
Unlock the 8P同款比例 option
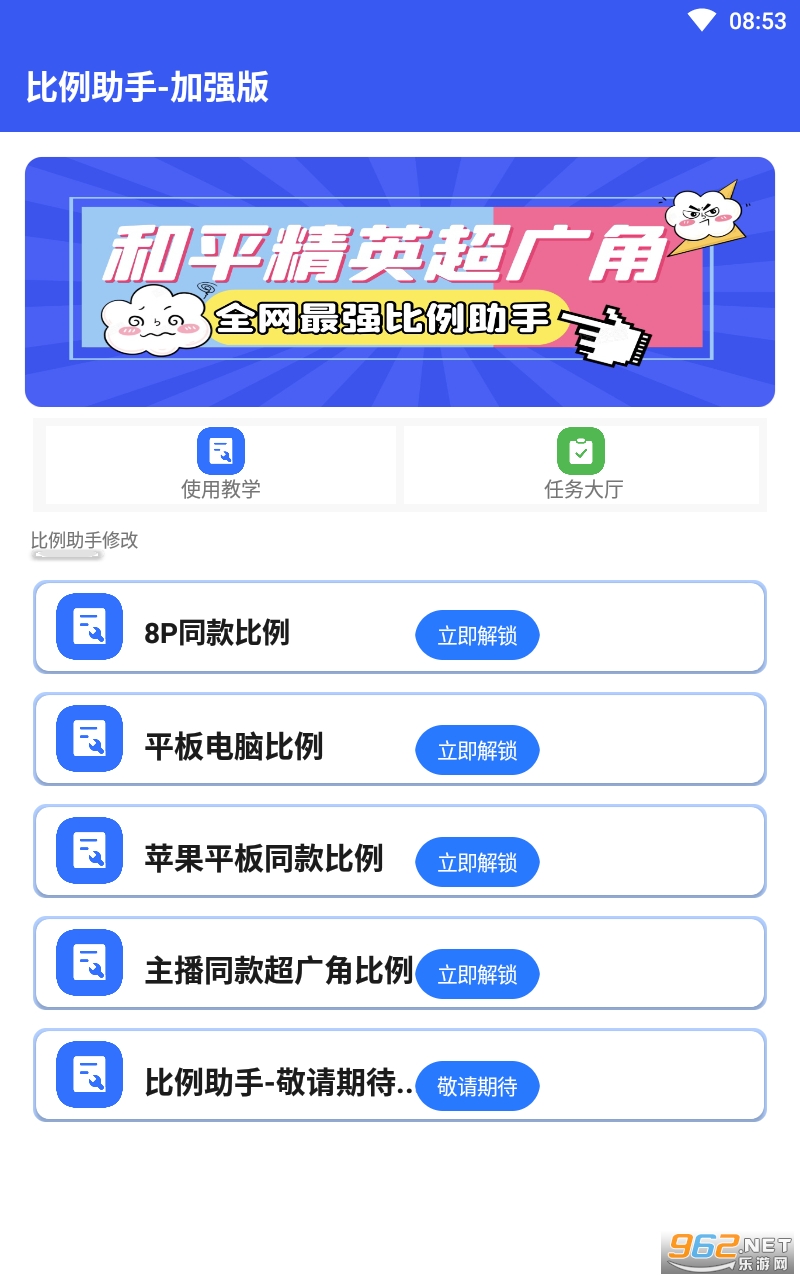click(x=477, y=635)
